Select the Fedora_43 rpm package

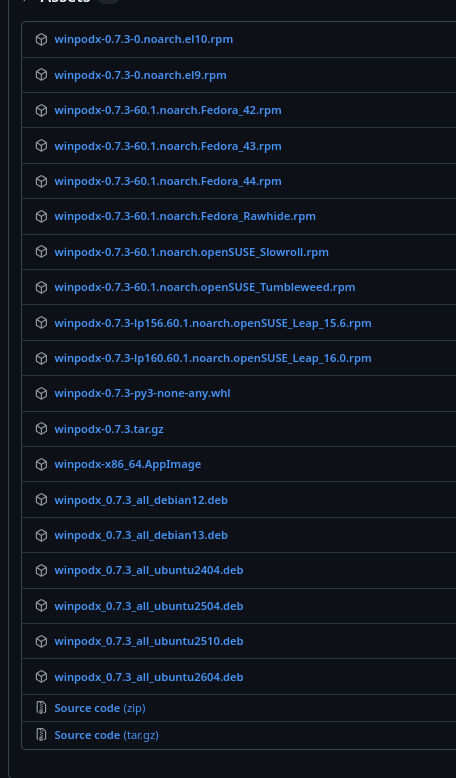[x=168, y=146]
